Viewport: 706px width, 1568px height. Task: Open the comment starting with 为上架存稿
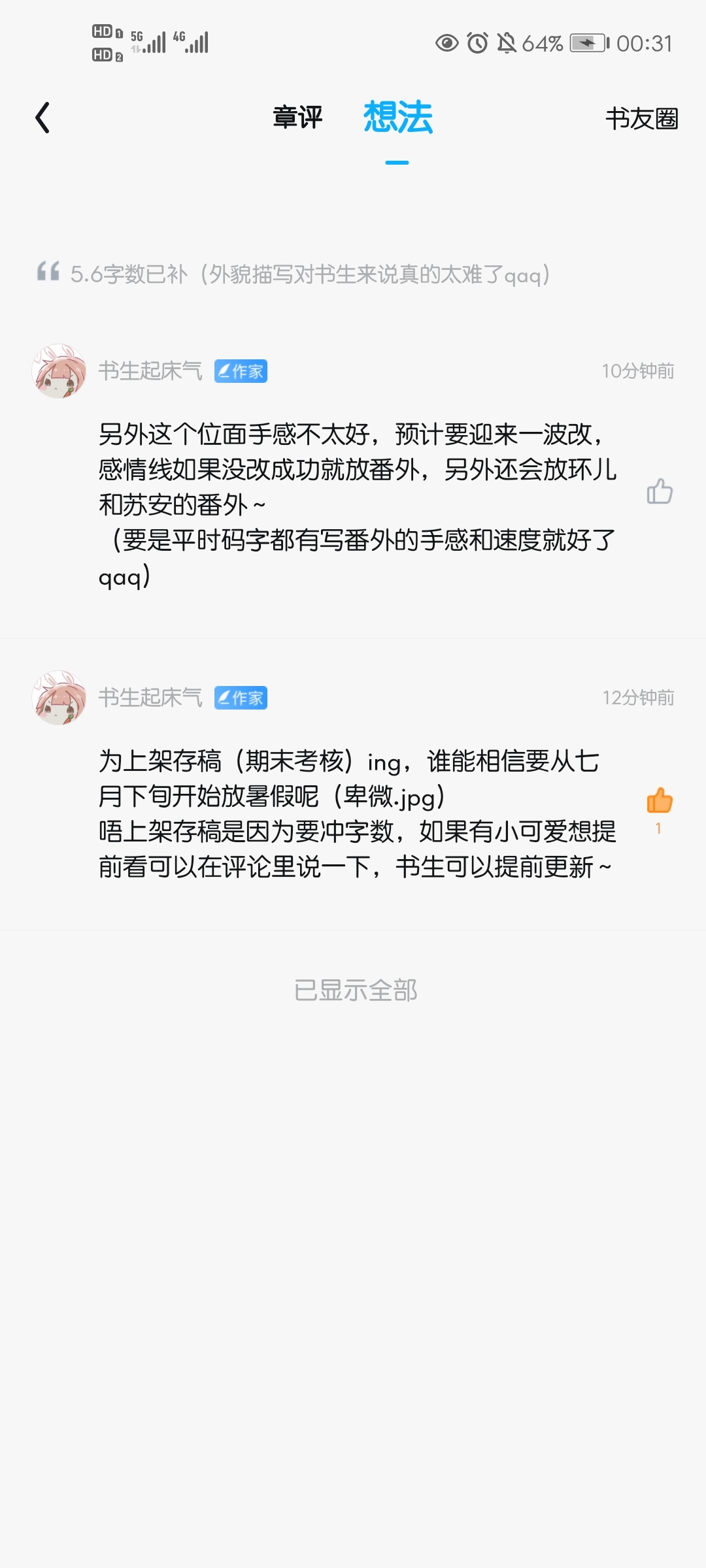tap(356, 813)
